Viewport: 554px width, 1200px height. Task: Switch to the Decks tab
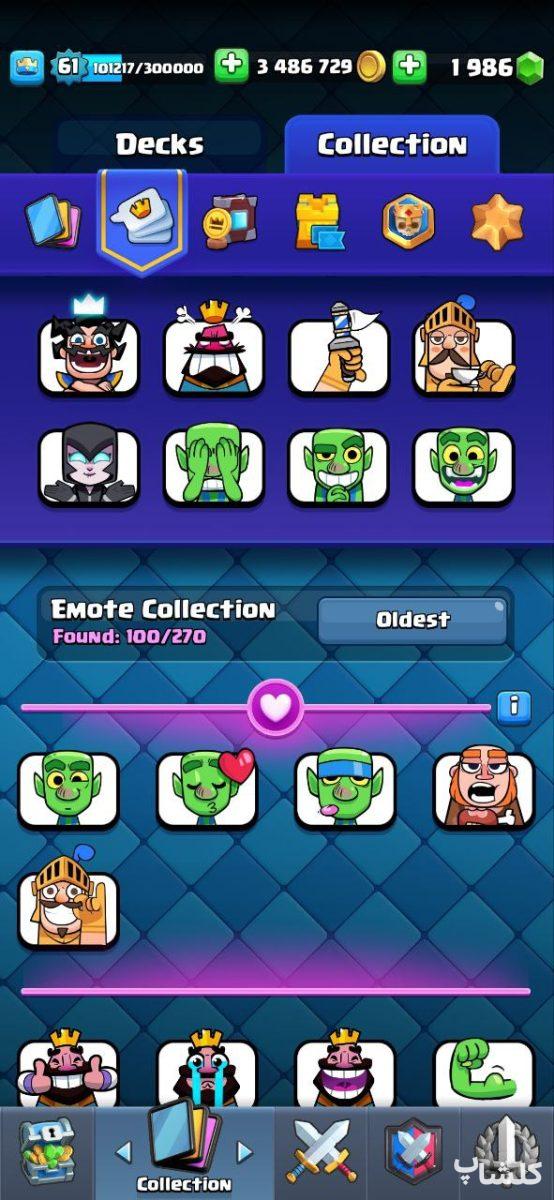click(x=160, y=144)
